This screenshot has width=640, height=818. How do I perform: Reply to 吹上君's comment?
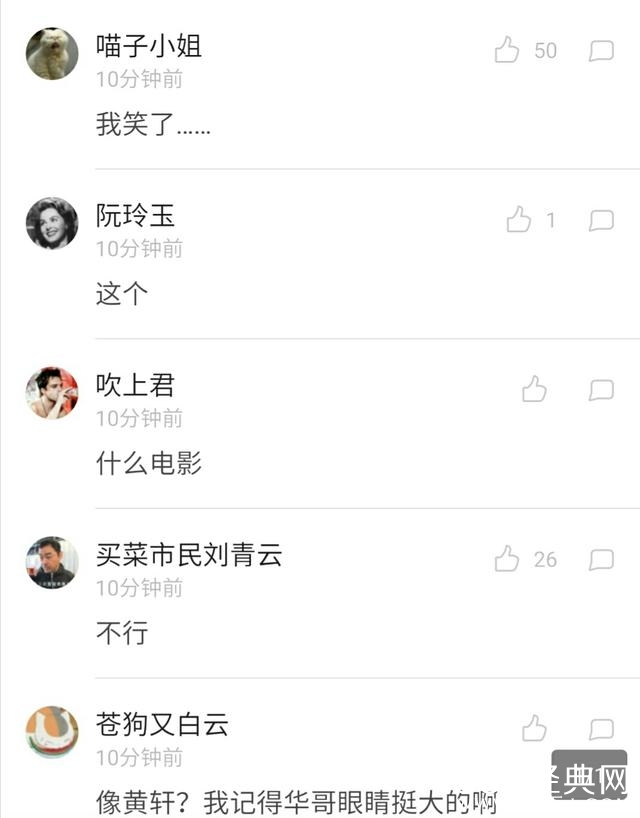601,390
